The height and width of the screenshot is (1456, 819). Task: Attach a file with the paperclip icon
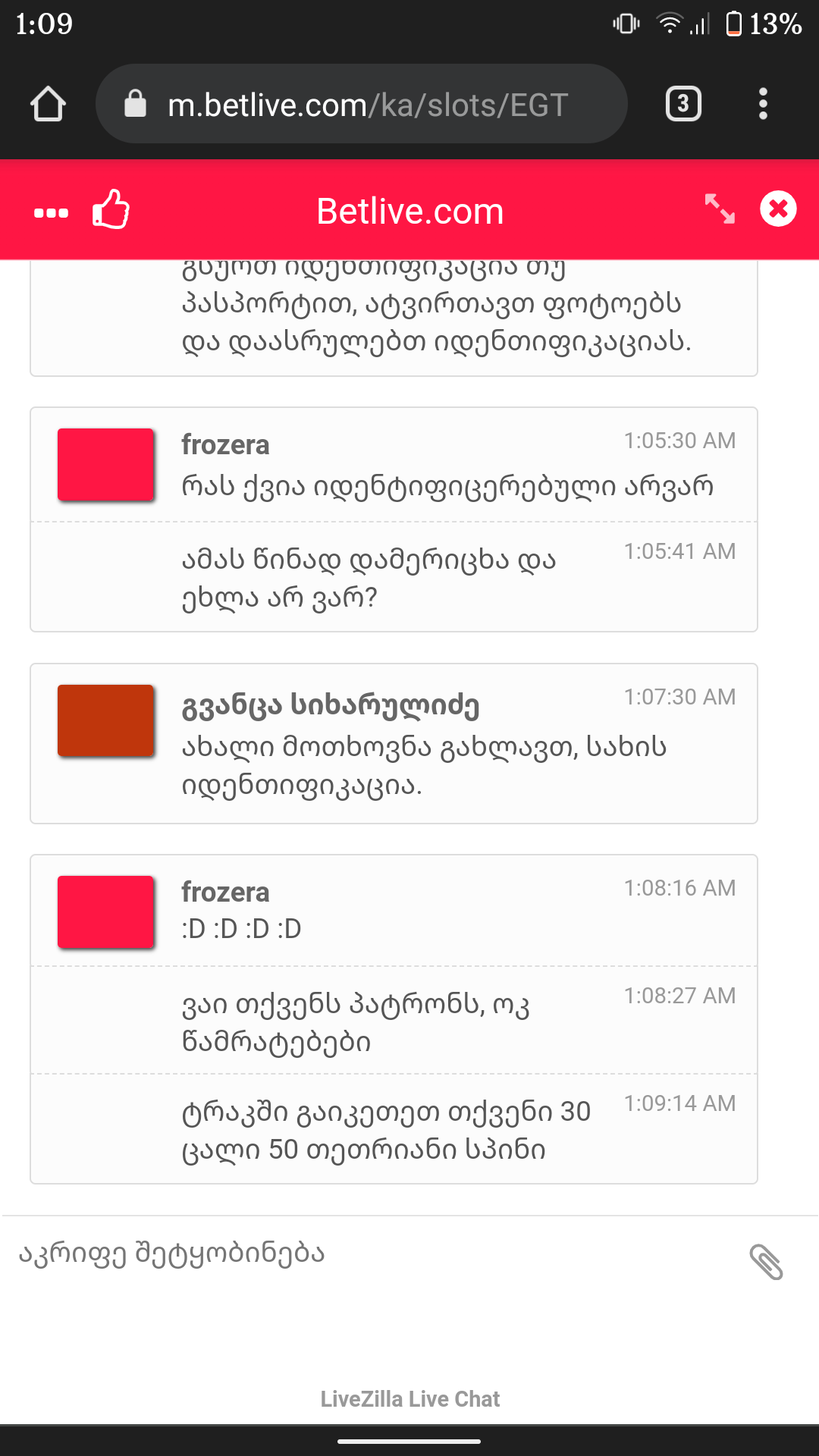[x=766, y=1262]
